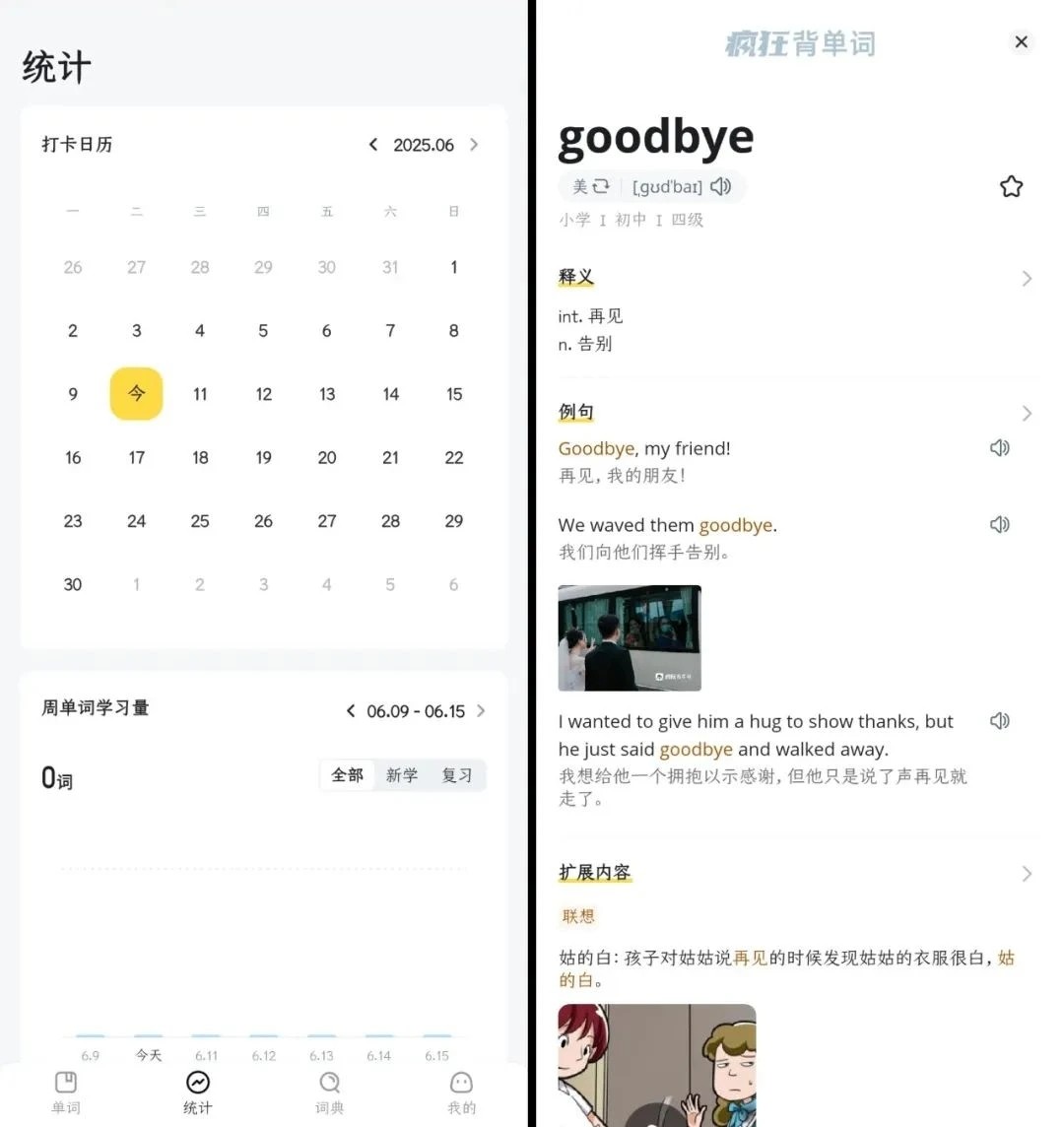Show the previous week before 06.09 - 06.15
Viewport: 1064px width, 1127px height.
(351, 710)
